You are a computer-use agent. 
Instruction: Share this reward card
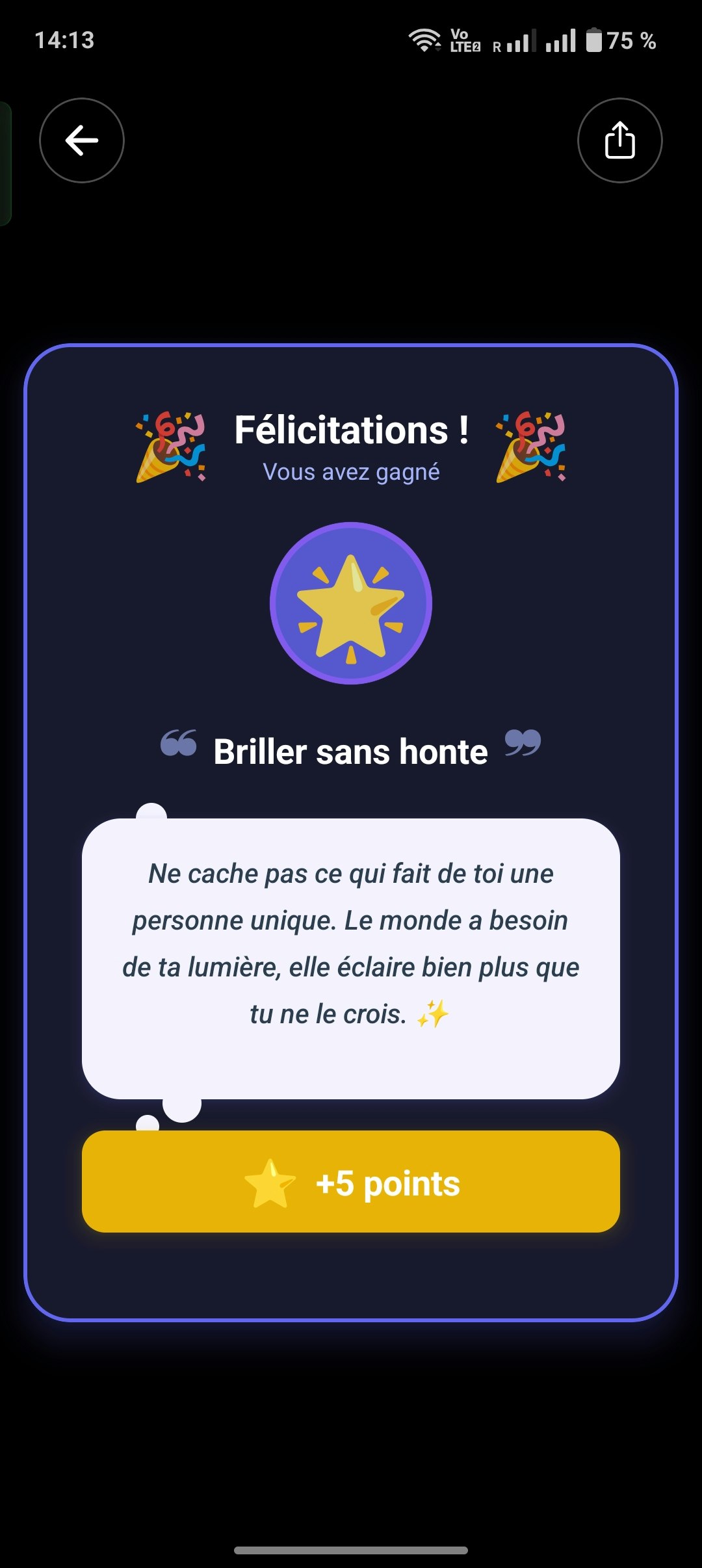(x=620, y=140)
